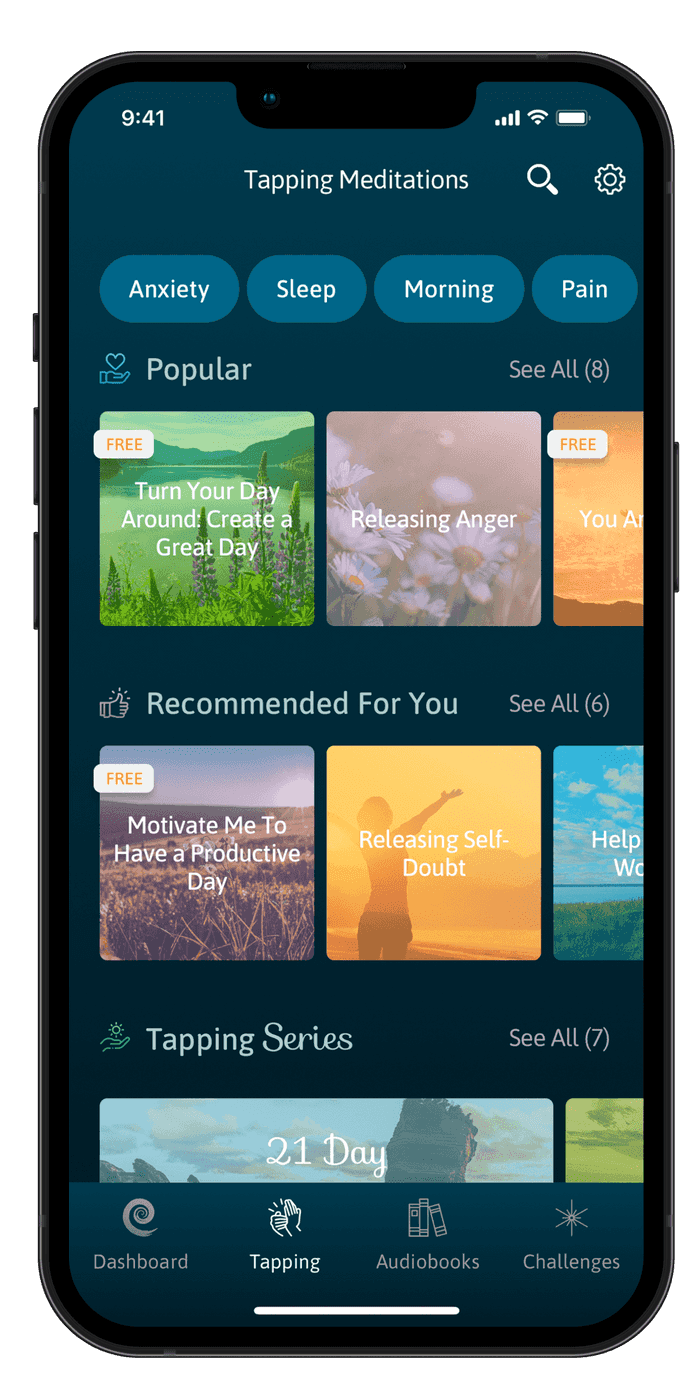Choose the Morning category chip
Screen dimensions: 700x1396
448,289
